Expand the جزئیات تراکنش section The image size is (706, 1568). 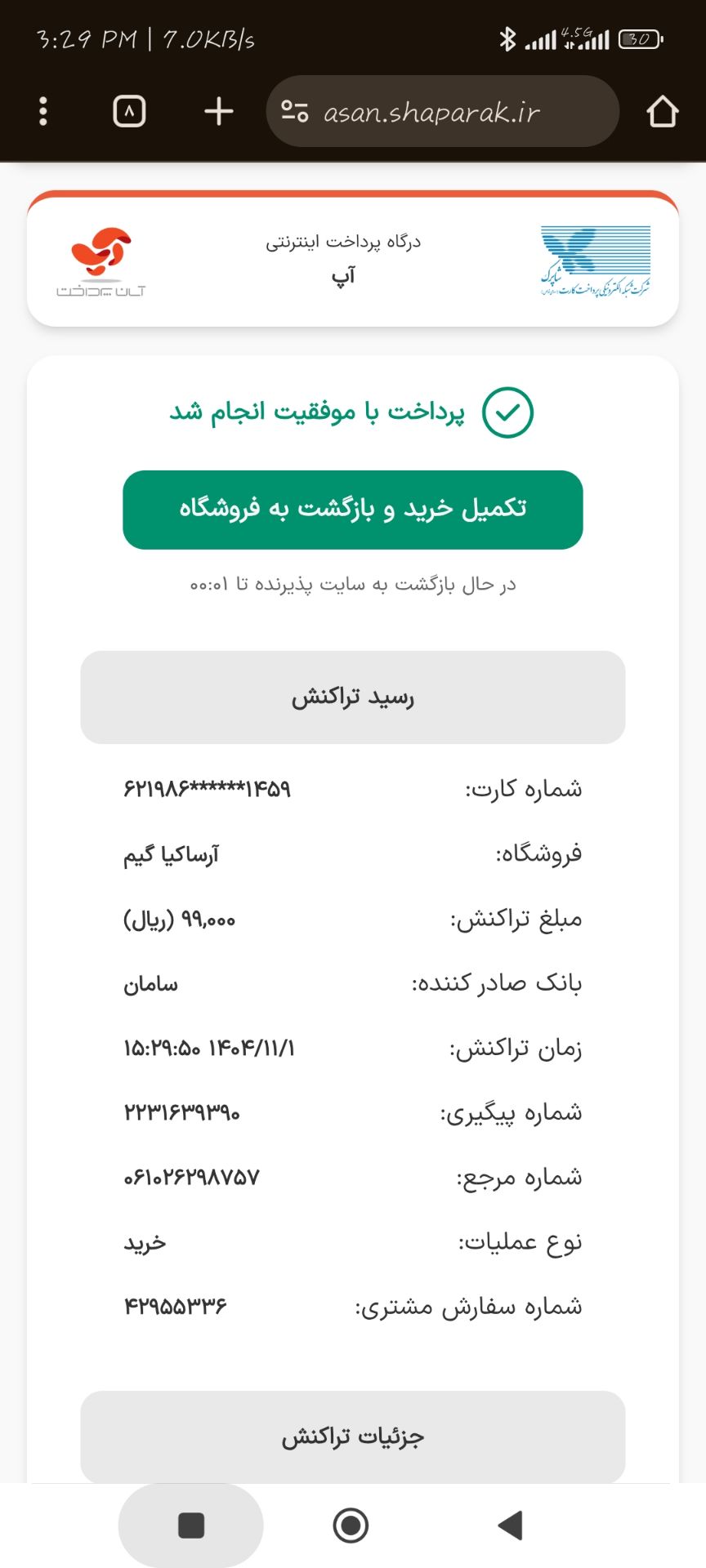(353, 1436)
